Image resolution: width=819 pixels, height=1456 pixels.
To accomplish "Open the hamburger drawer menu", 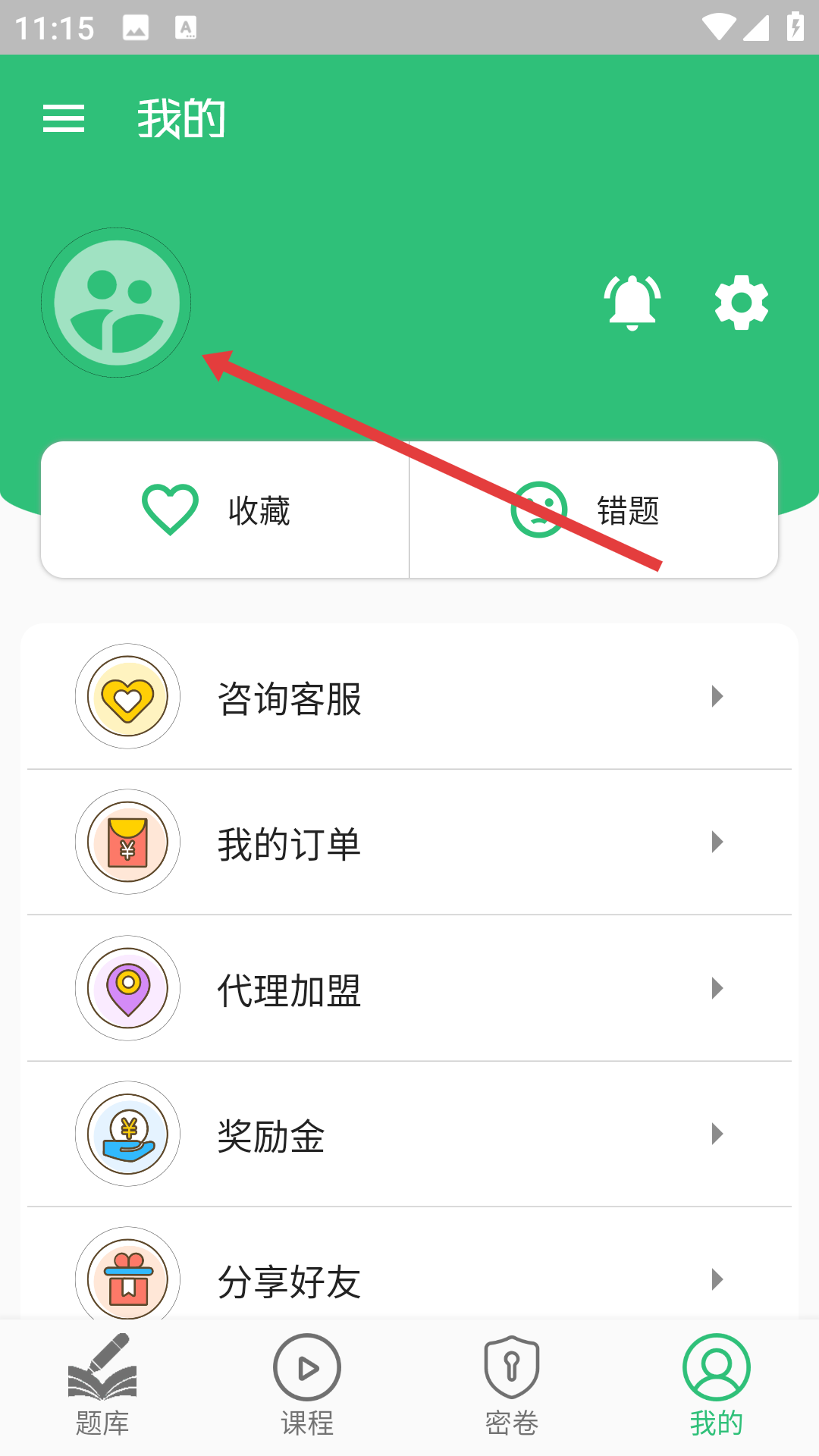I will point(64,119).
